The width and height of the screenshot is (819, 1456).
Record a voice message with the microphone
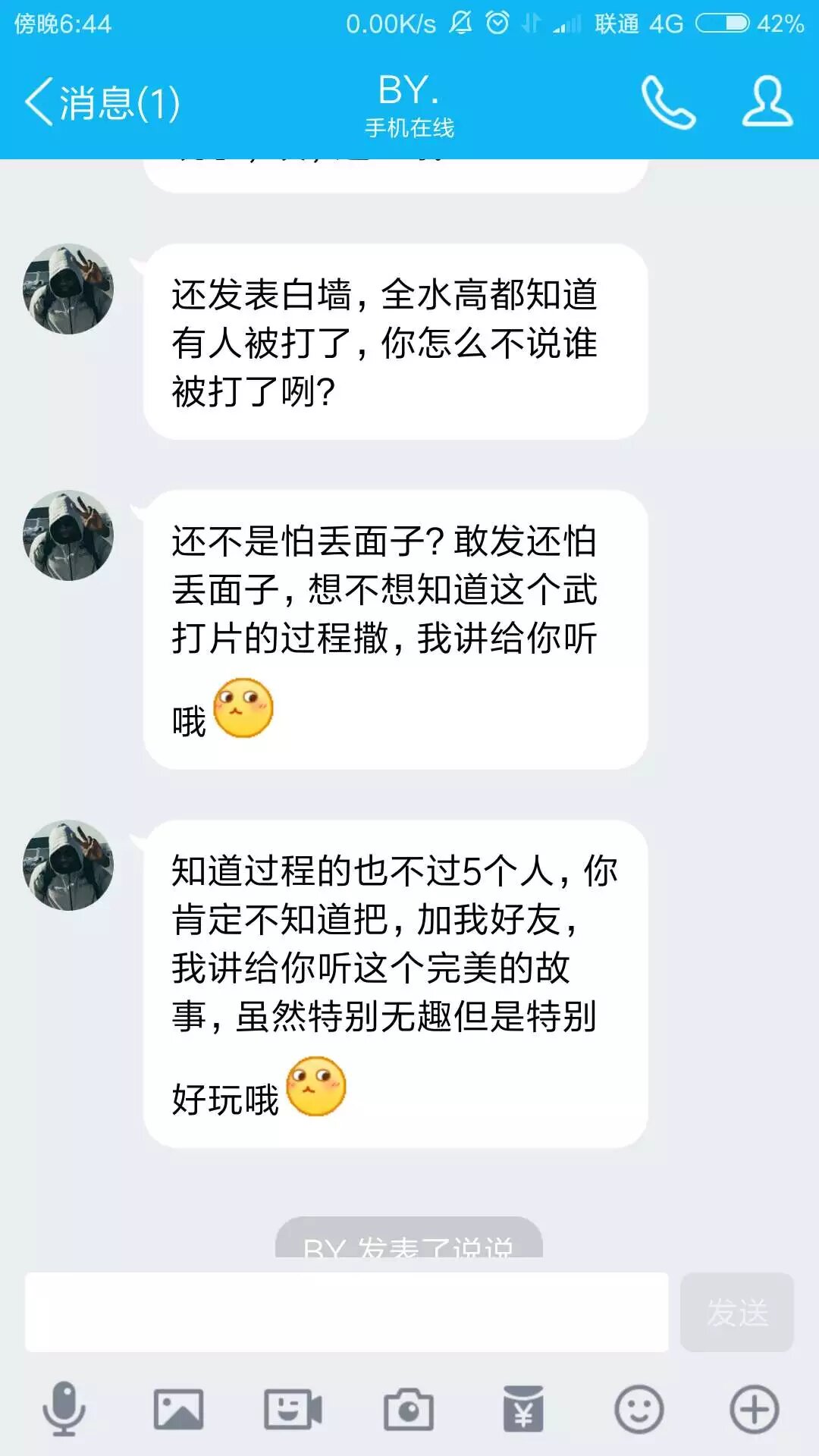pyautogui.click(x=64, y=1409)
